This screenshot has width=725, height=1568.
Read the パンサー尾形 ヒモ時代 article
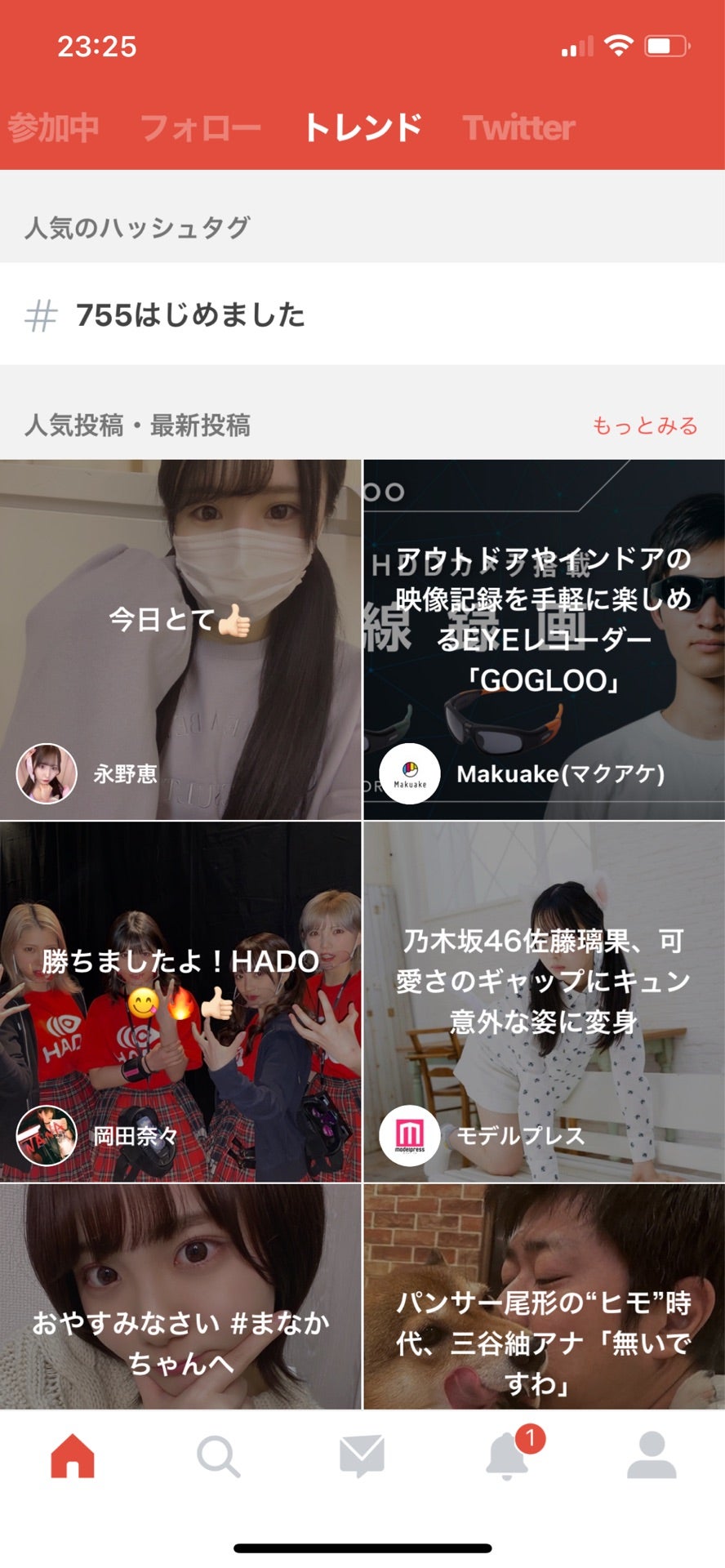(x=544, y=1298)
